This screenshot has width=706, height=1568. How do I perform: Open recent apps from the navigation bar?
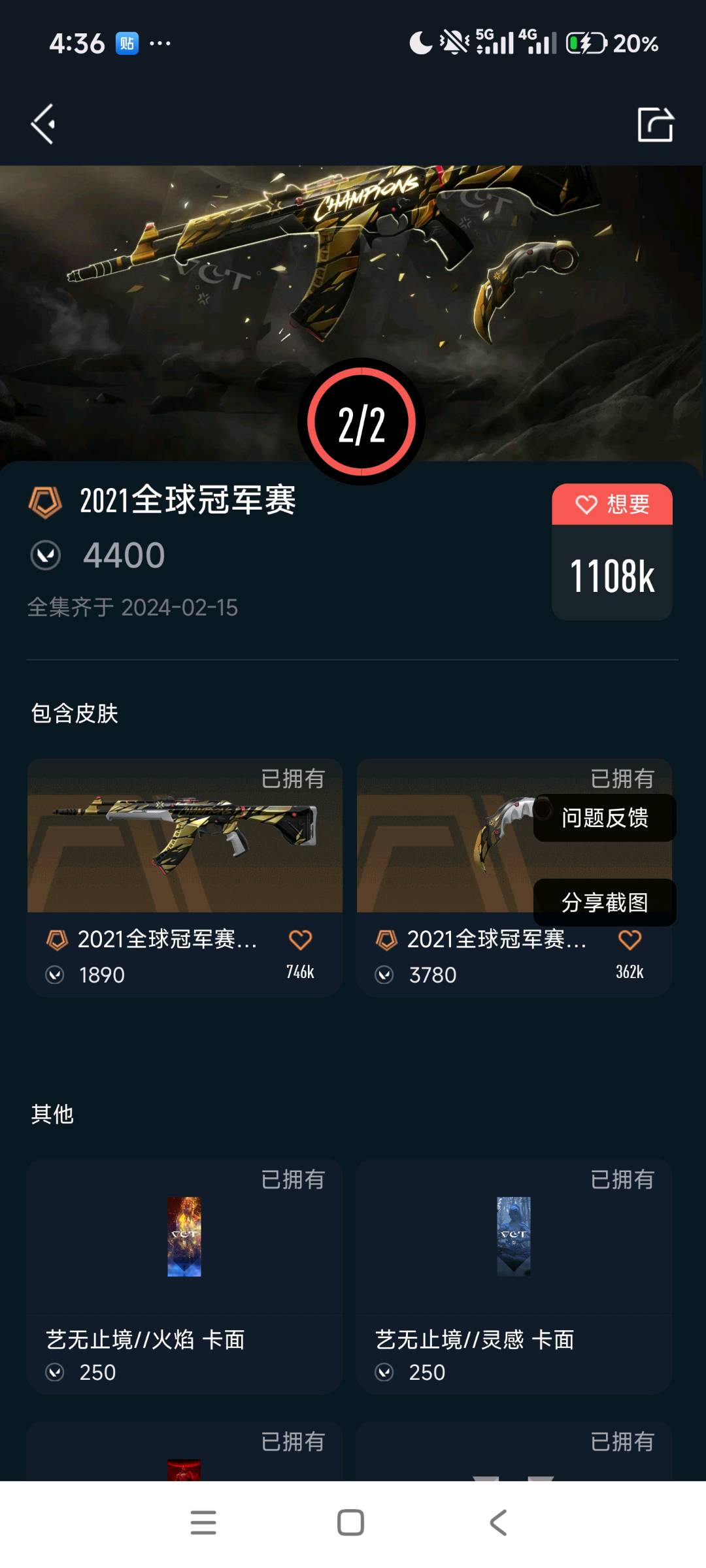[x=203, y=1522]
